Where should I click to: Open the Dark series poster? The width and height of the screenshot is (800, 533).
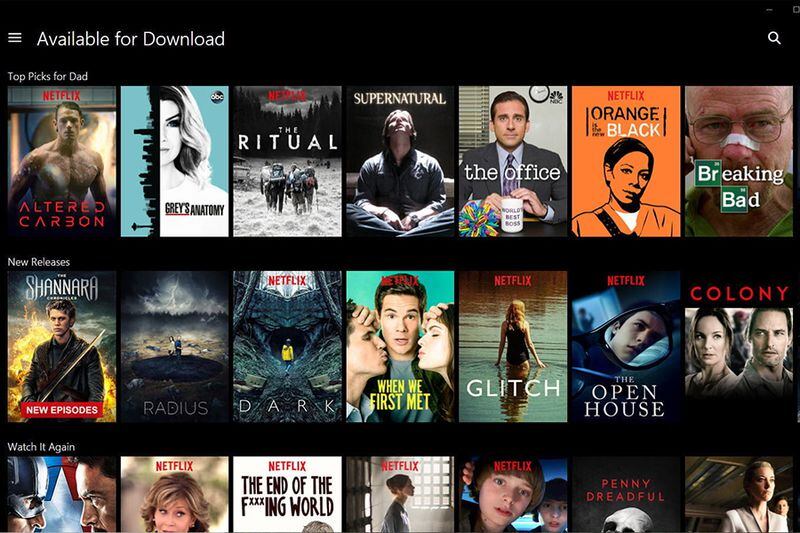(x=287, y=346)
